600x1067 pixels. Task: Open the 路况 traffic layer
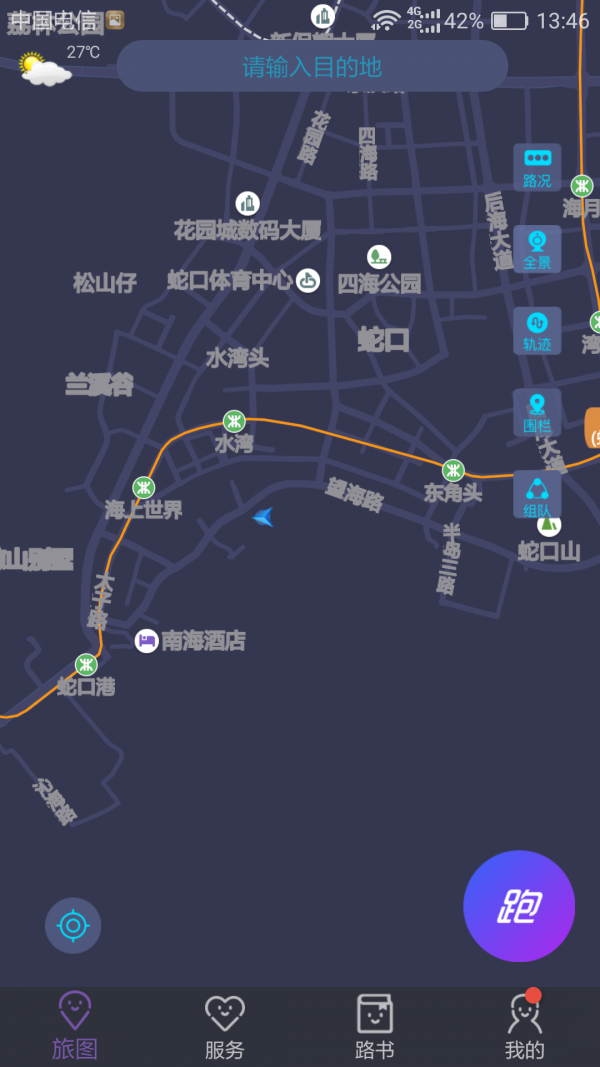click(537, 167)
